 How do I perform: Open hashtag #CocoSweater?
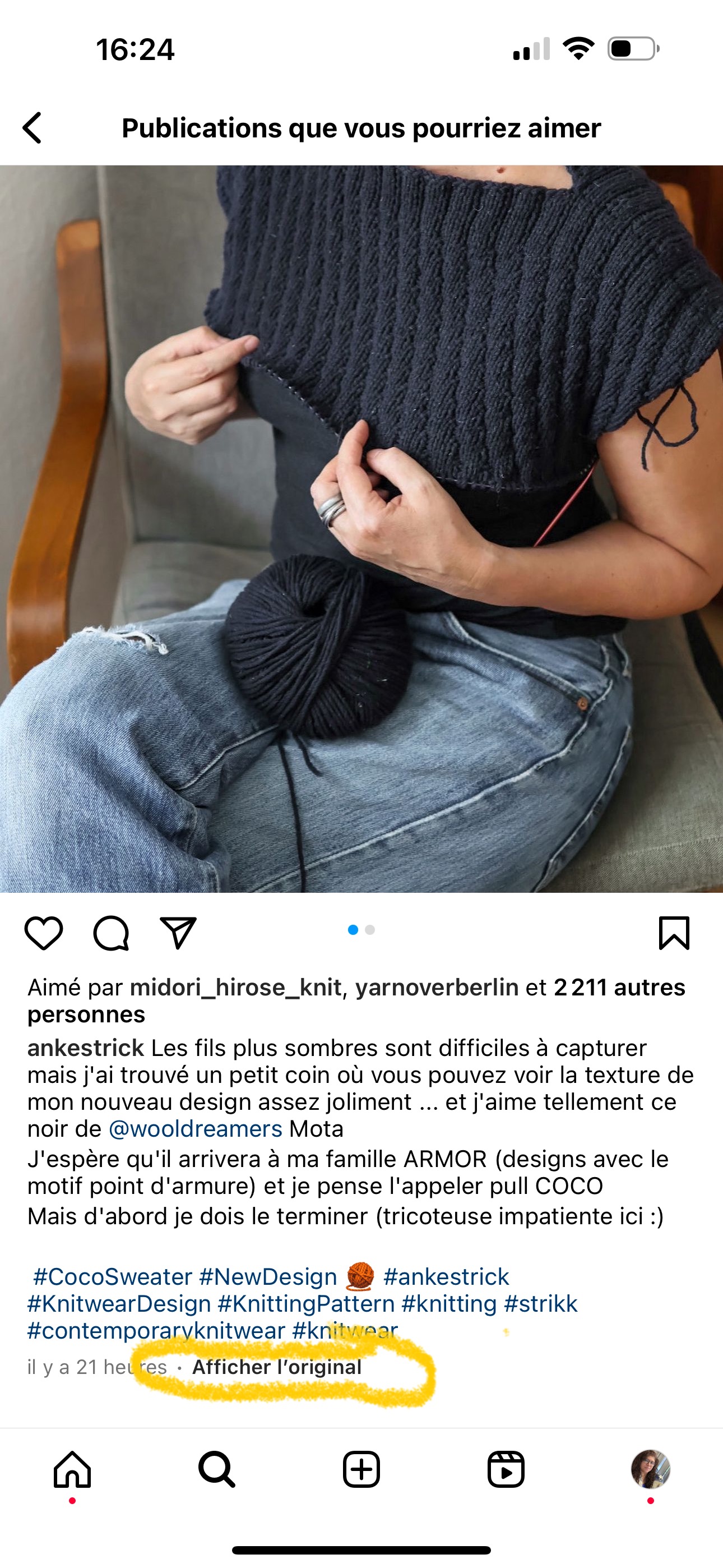[x=113, y=1276]
